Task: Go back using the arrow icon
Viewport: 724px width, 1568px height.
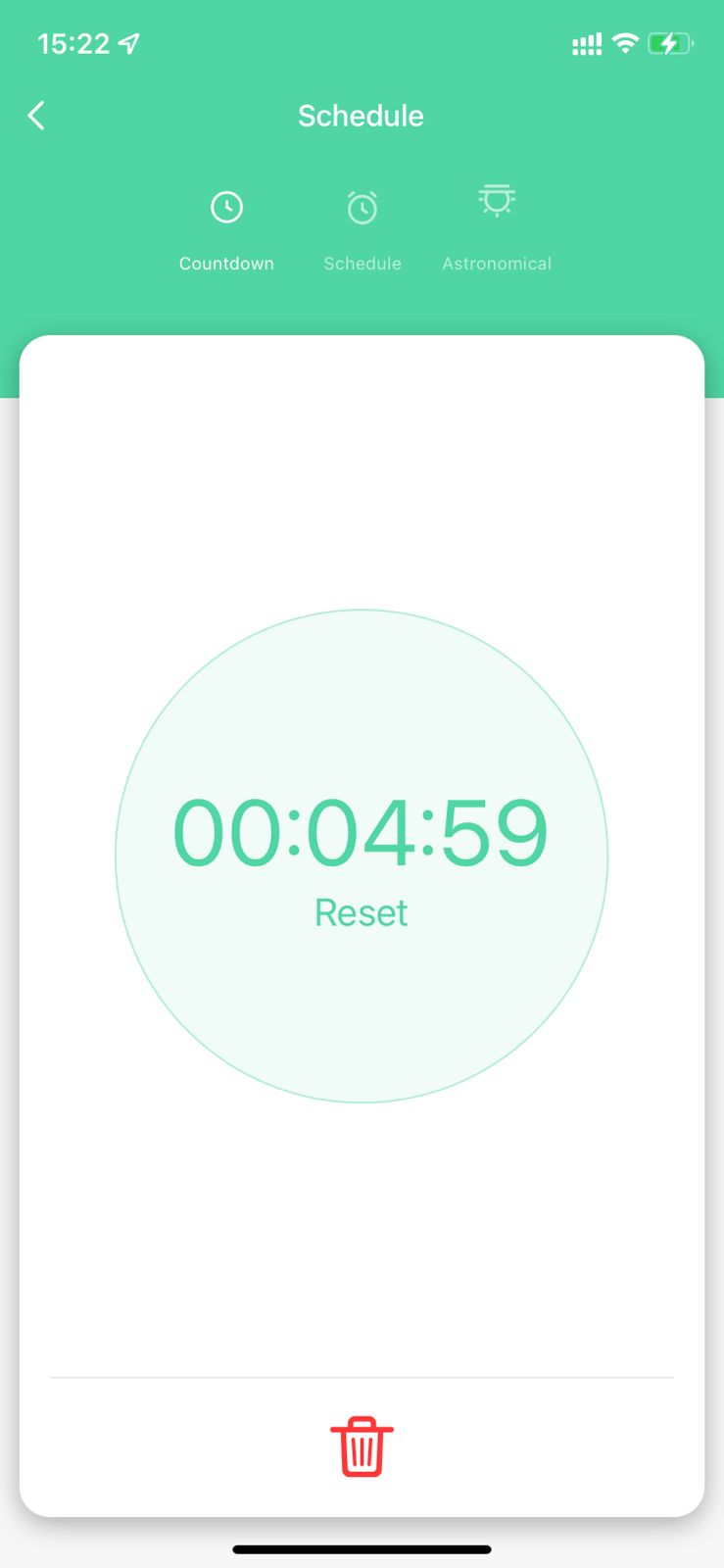Action: pyautogui.click(x=36, y=116)
